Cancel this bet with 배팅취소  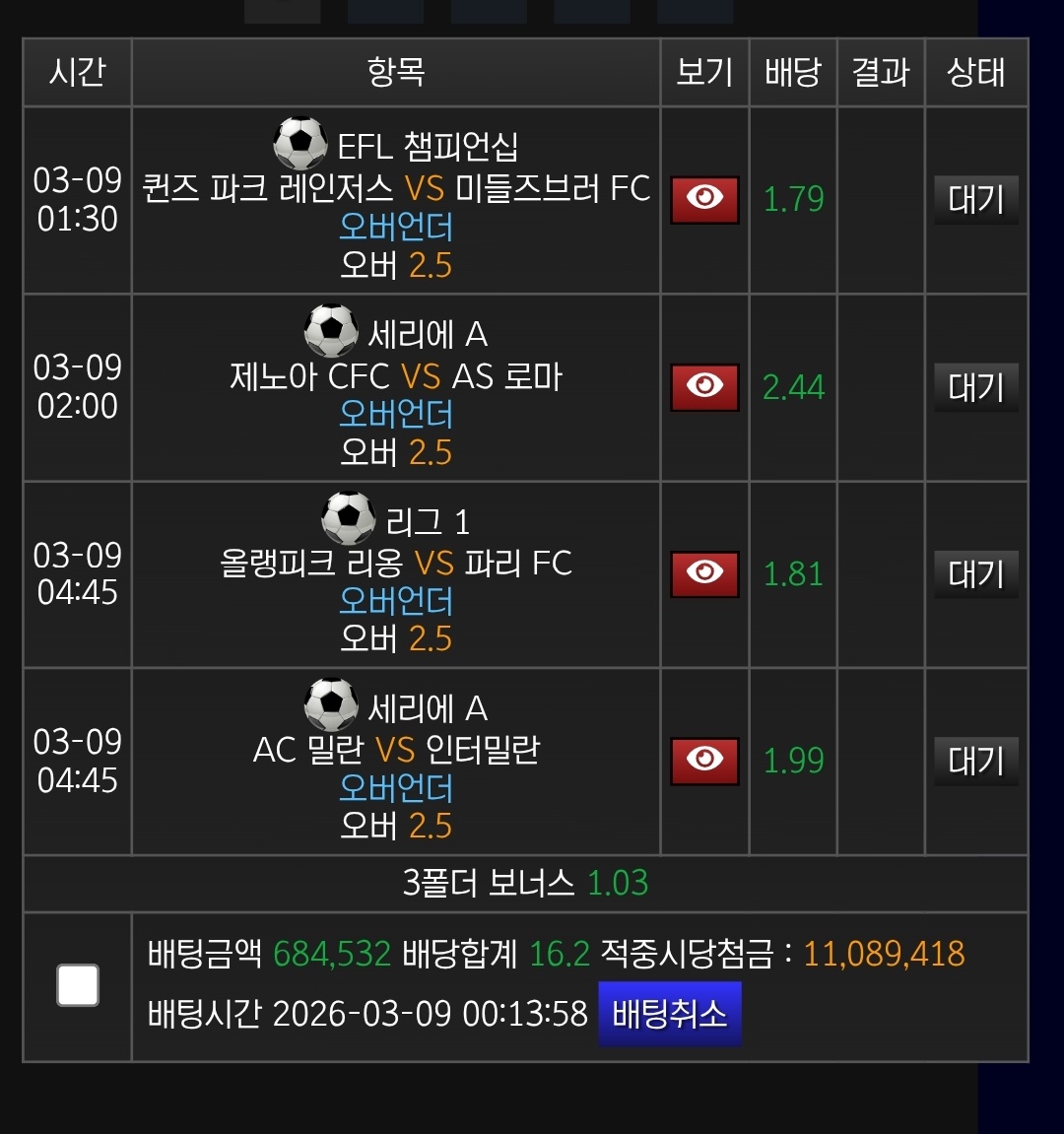669,1013
